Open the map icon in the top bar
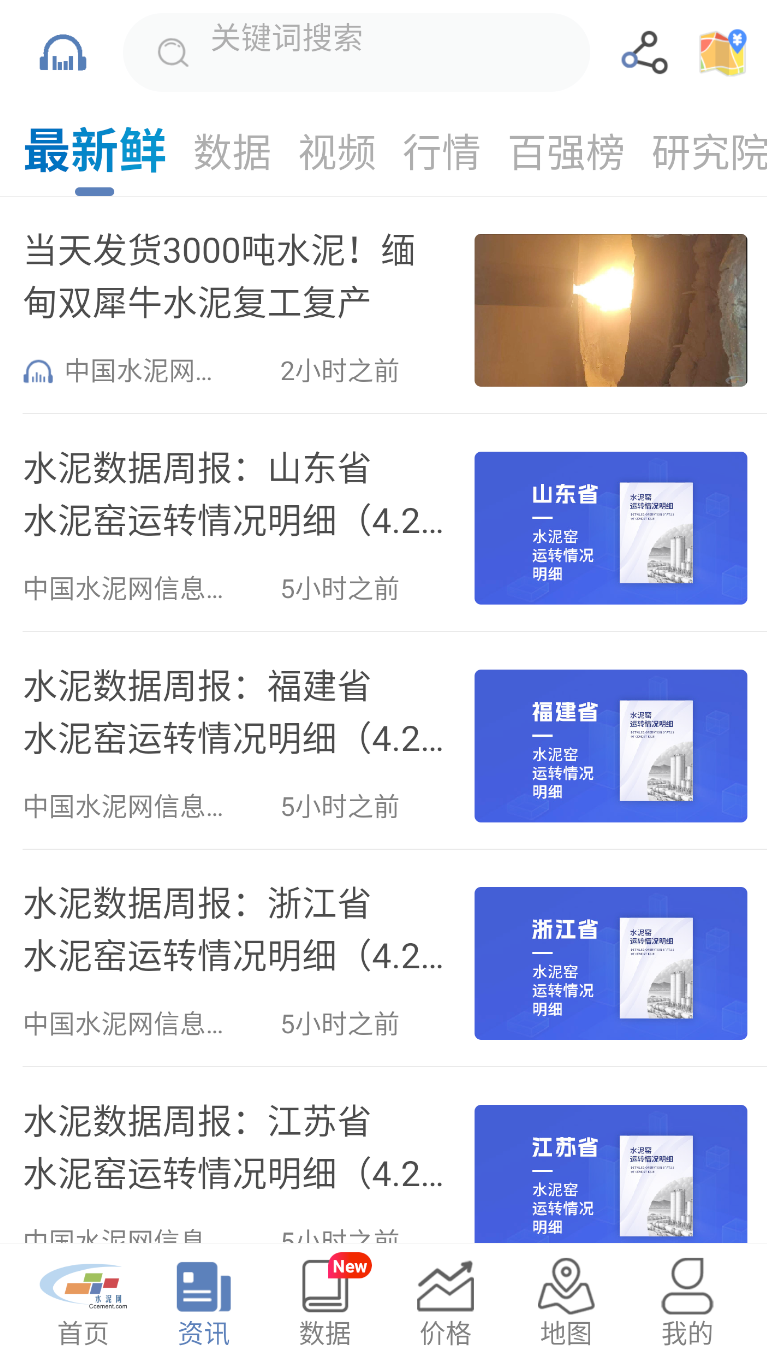The width and height of the screenshot is (767, 1347). (x=722, y=53)
